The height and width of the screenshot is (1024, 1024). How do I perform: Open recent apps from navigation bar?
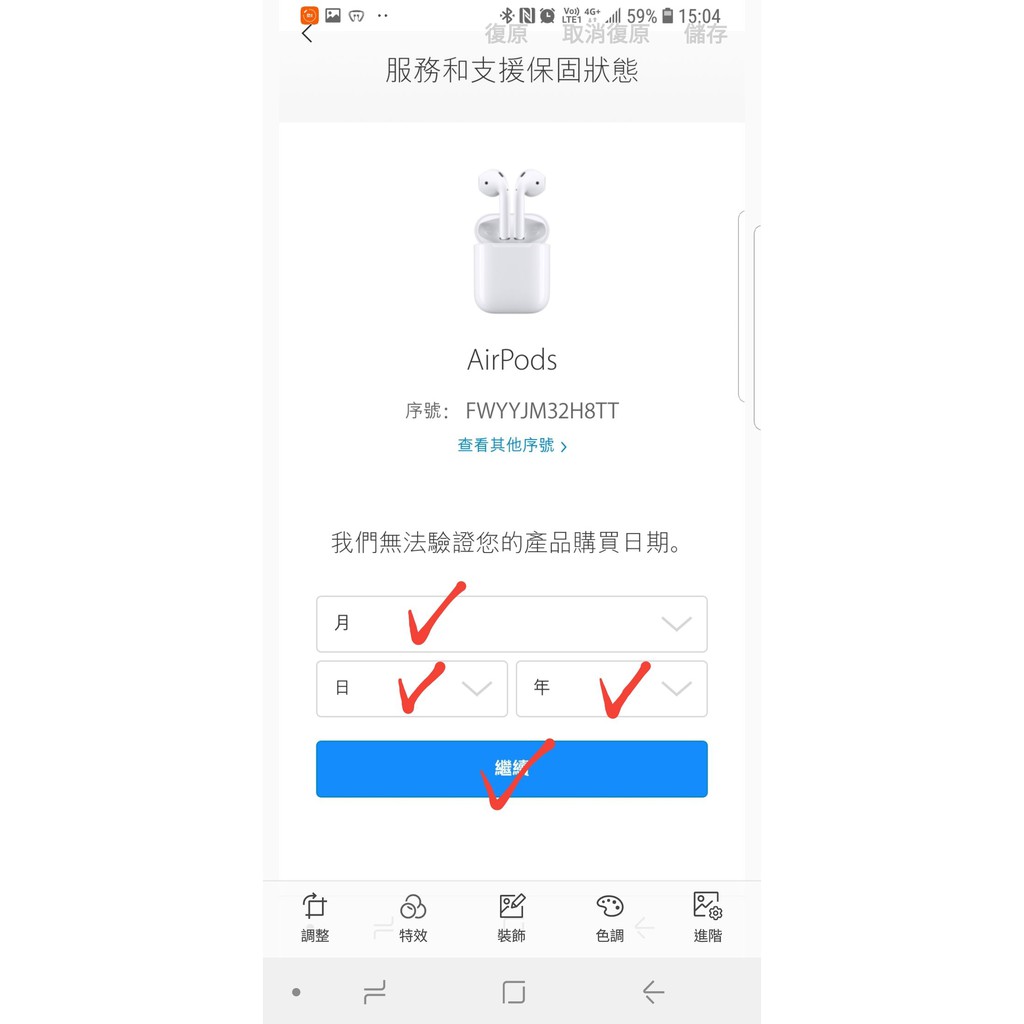point(375,992)
